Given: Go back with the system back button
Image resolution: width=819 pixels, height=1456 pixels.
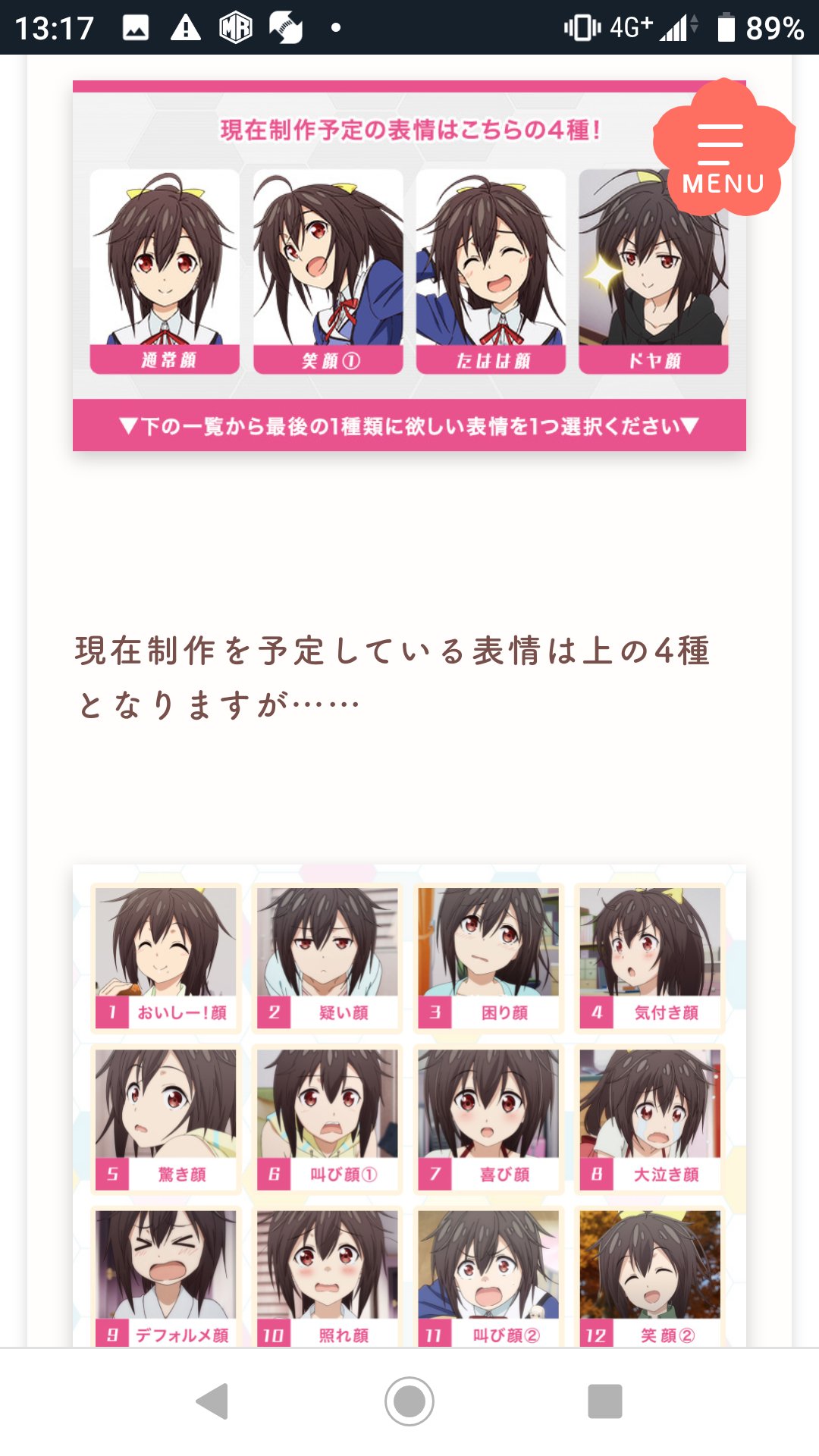Looking at the screenshot, I should click(213, 1401).
